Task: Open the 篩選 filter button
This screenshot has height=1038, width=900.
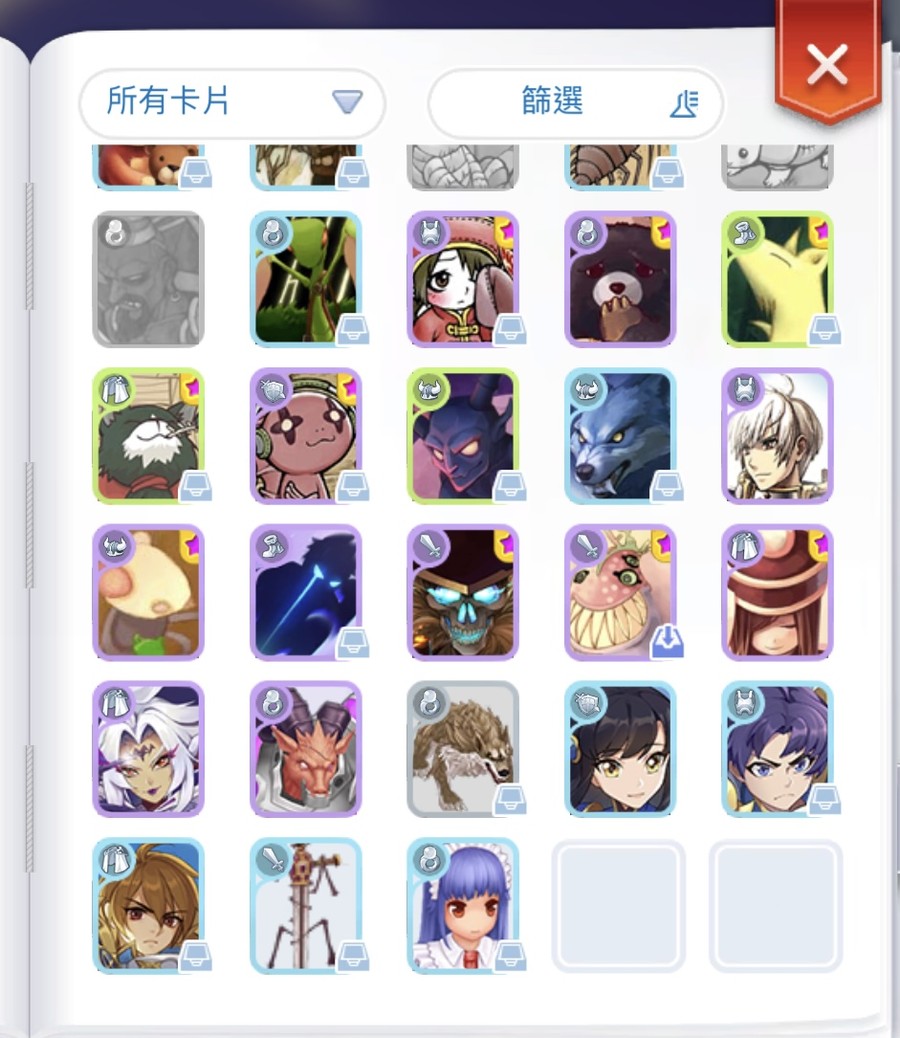Action: (x=575, y=102)
